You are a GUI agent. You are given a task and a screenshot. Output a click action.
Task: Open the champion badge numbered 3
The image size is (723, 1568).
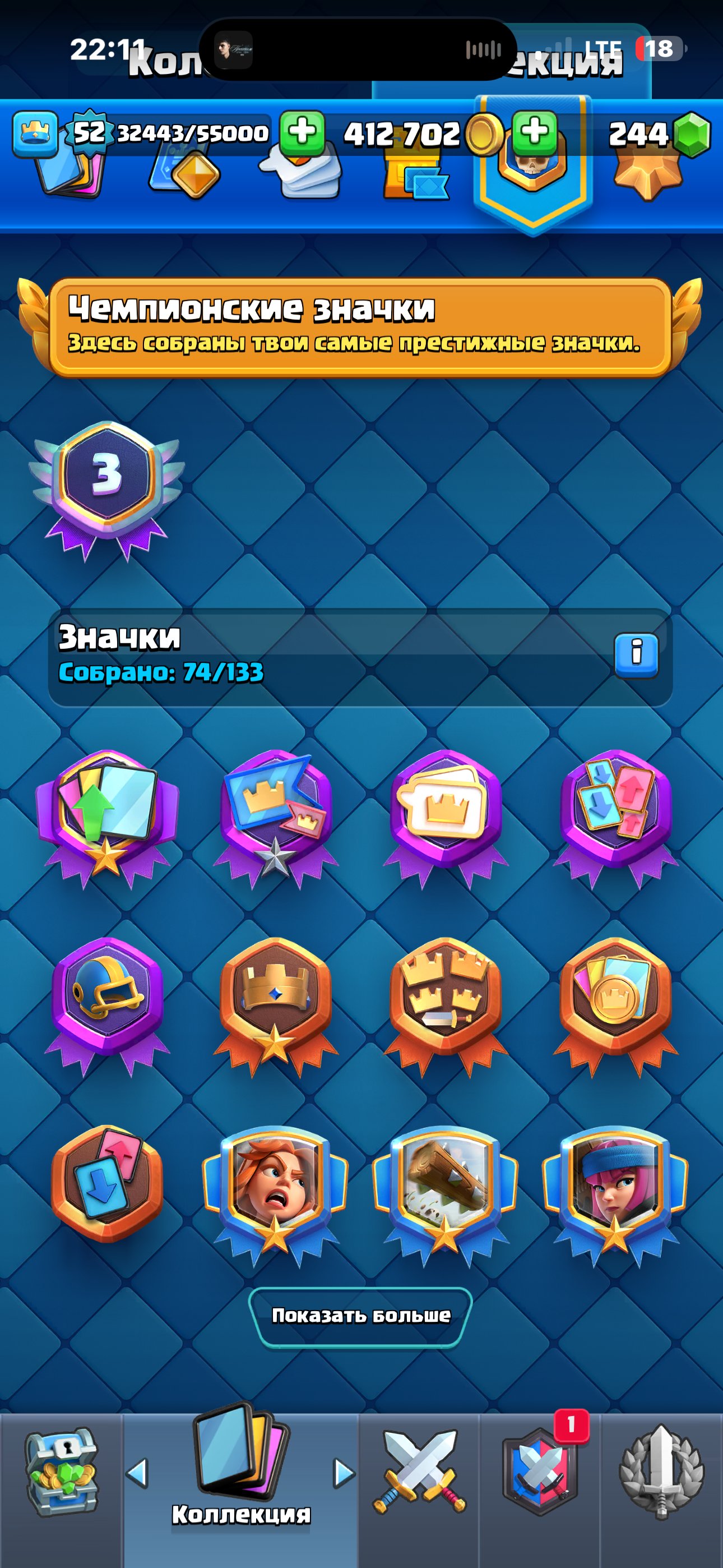(106, 491)
